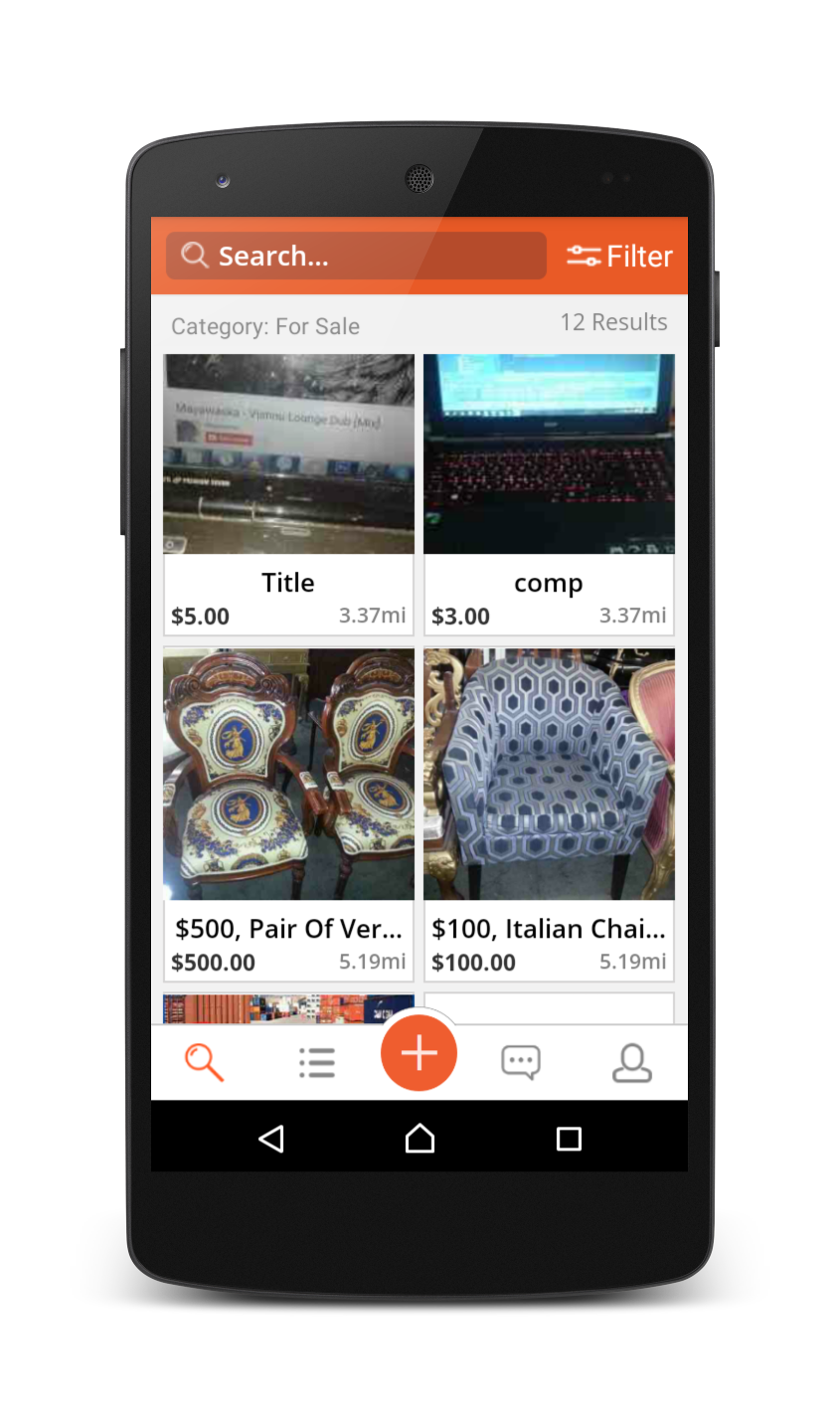View the $500 Pair Of Ver... chairs listing

[x=288, y=814]
